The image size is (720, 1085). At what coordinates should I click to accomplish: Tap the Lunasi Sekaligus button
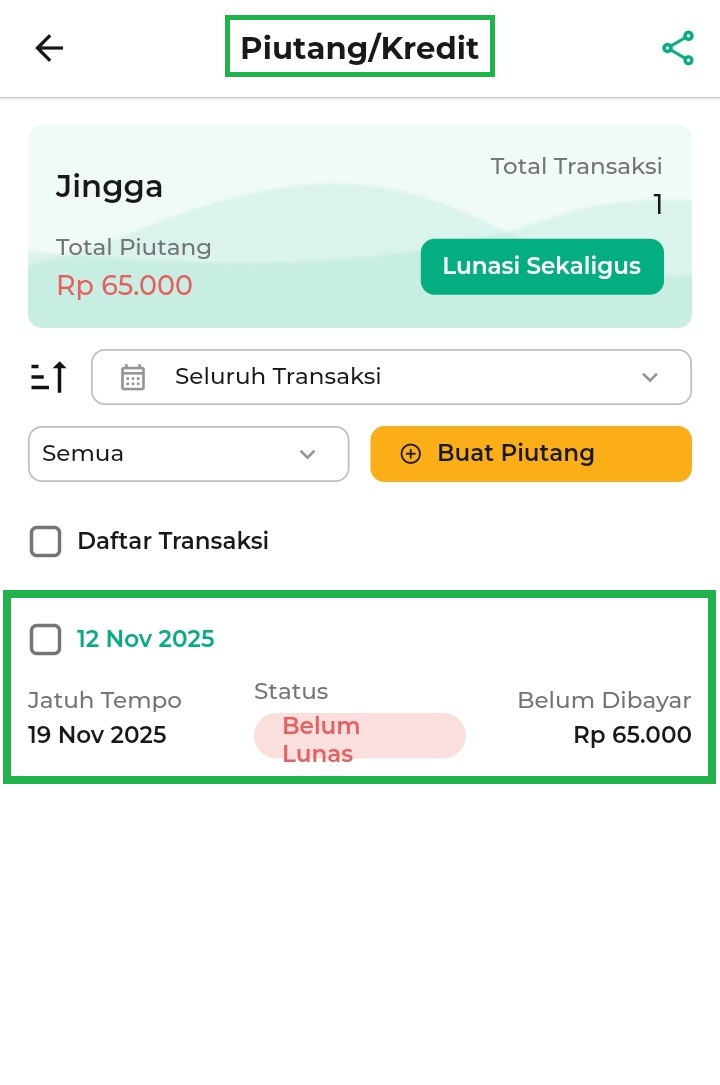[541, 267]
